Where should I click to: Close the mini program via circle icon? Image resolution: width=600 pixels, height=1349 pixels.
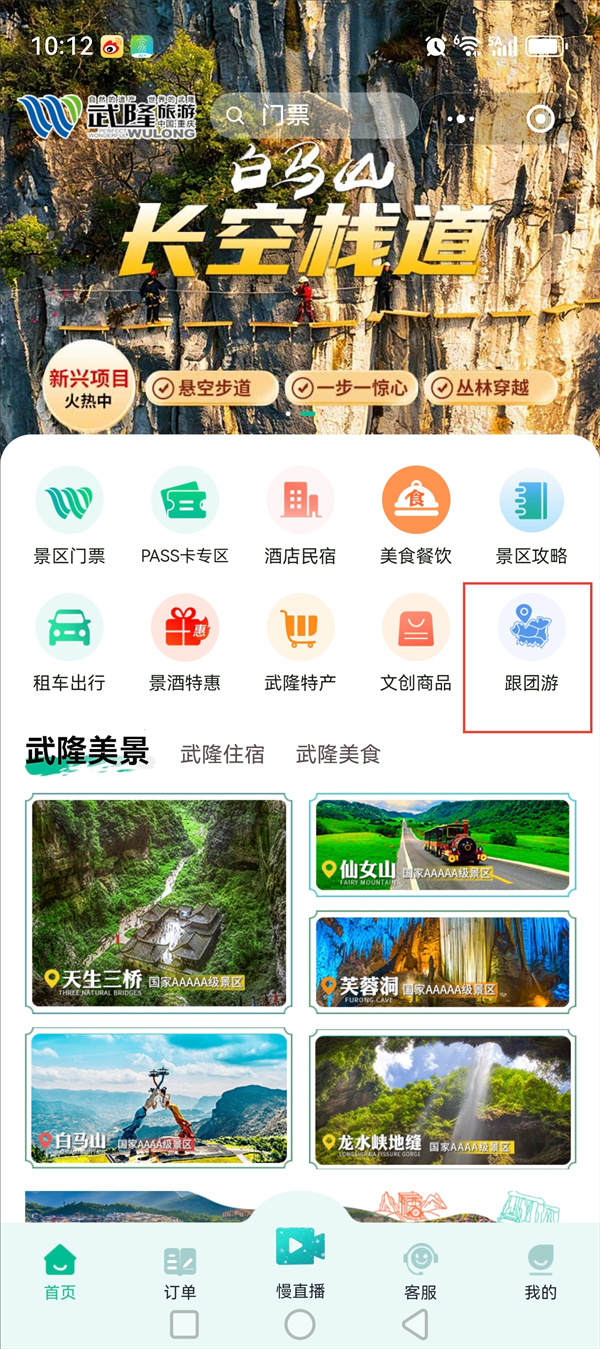click(540, 119)
